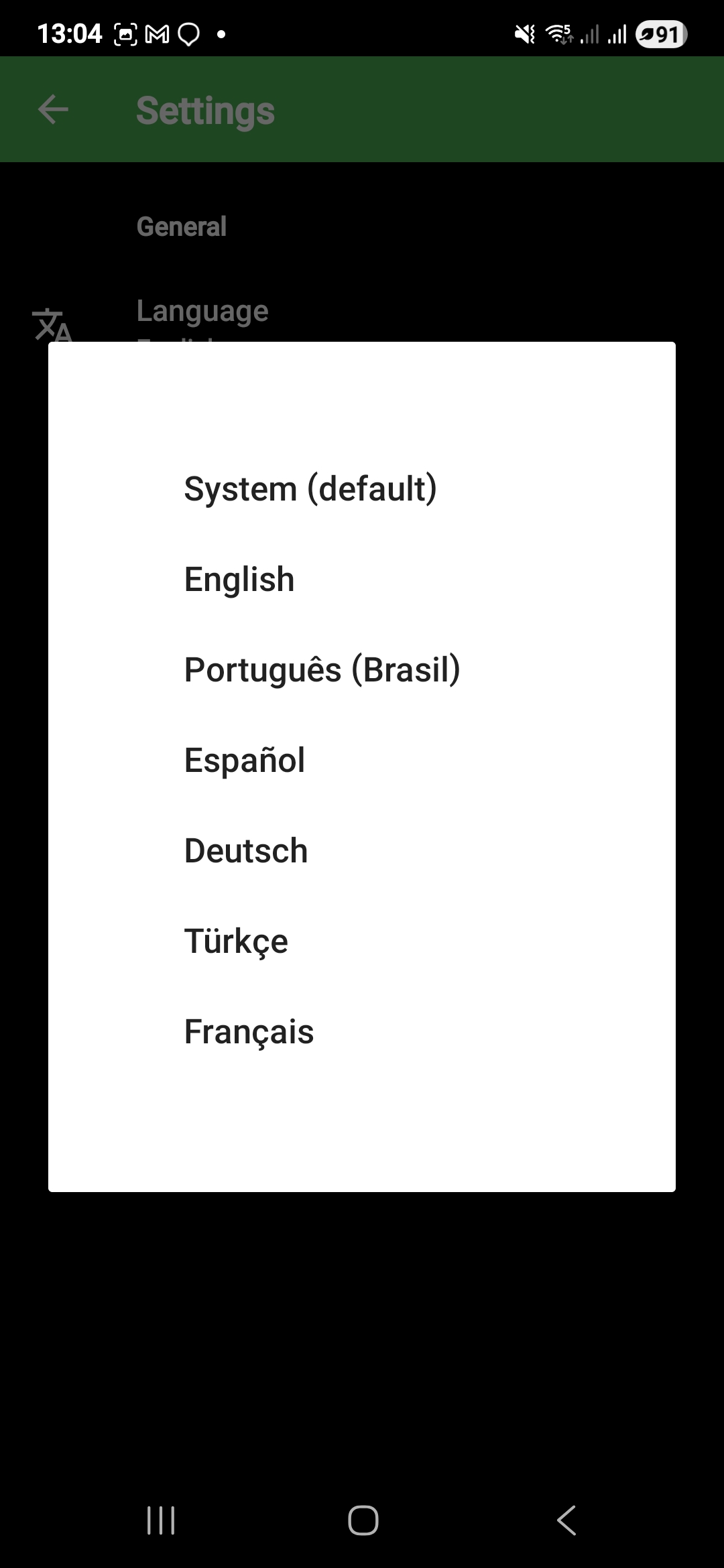
Task: Select Deutsch as the app language
Action: (x=245, y=850)
